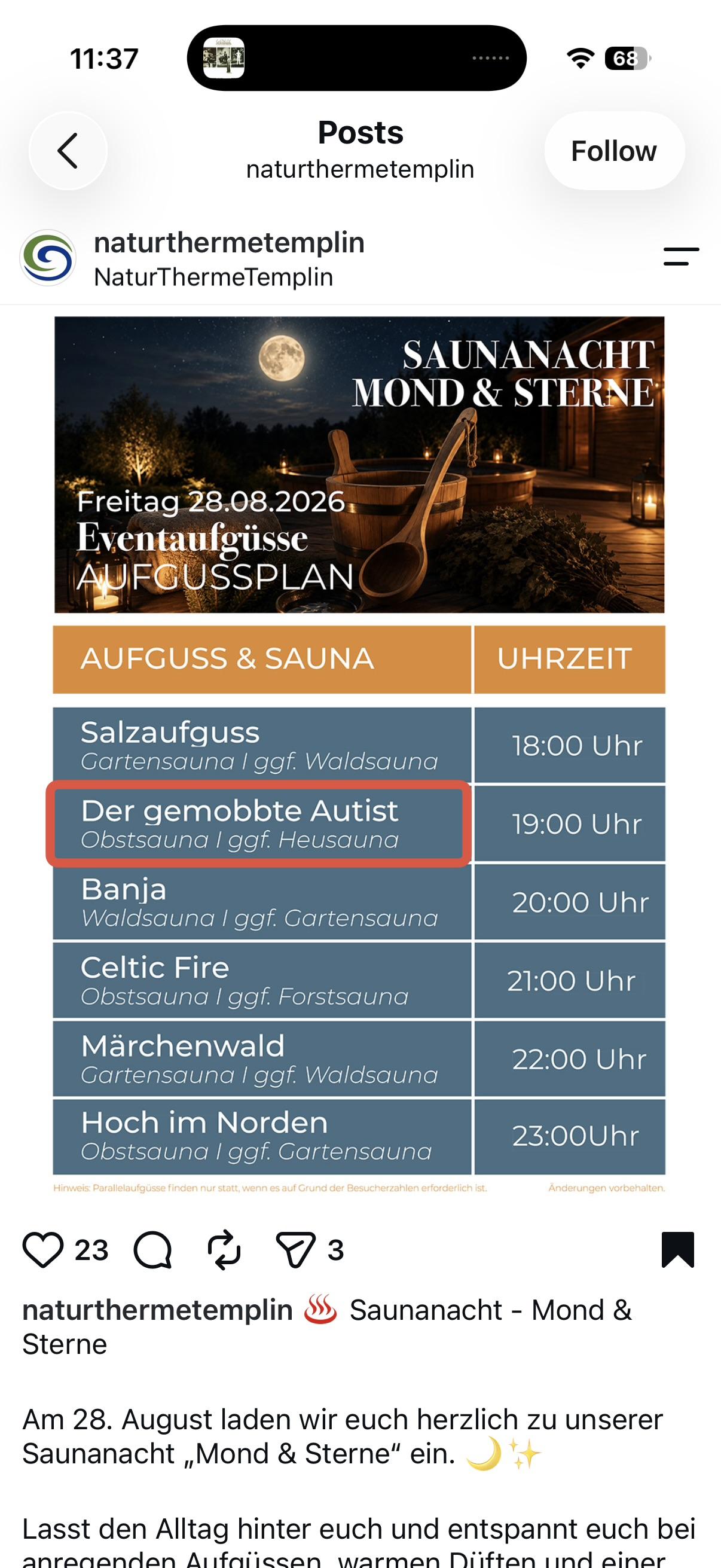The height and width of the screenshot is (1568, 721).
Task: Repost the Saunanacht post
Action: pos(224,1250)
